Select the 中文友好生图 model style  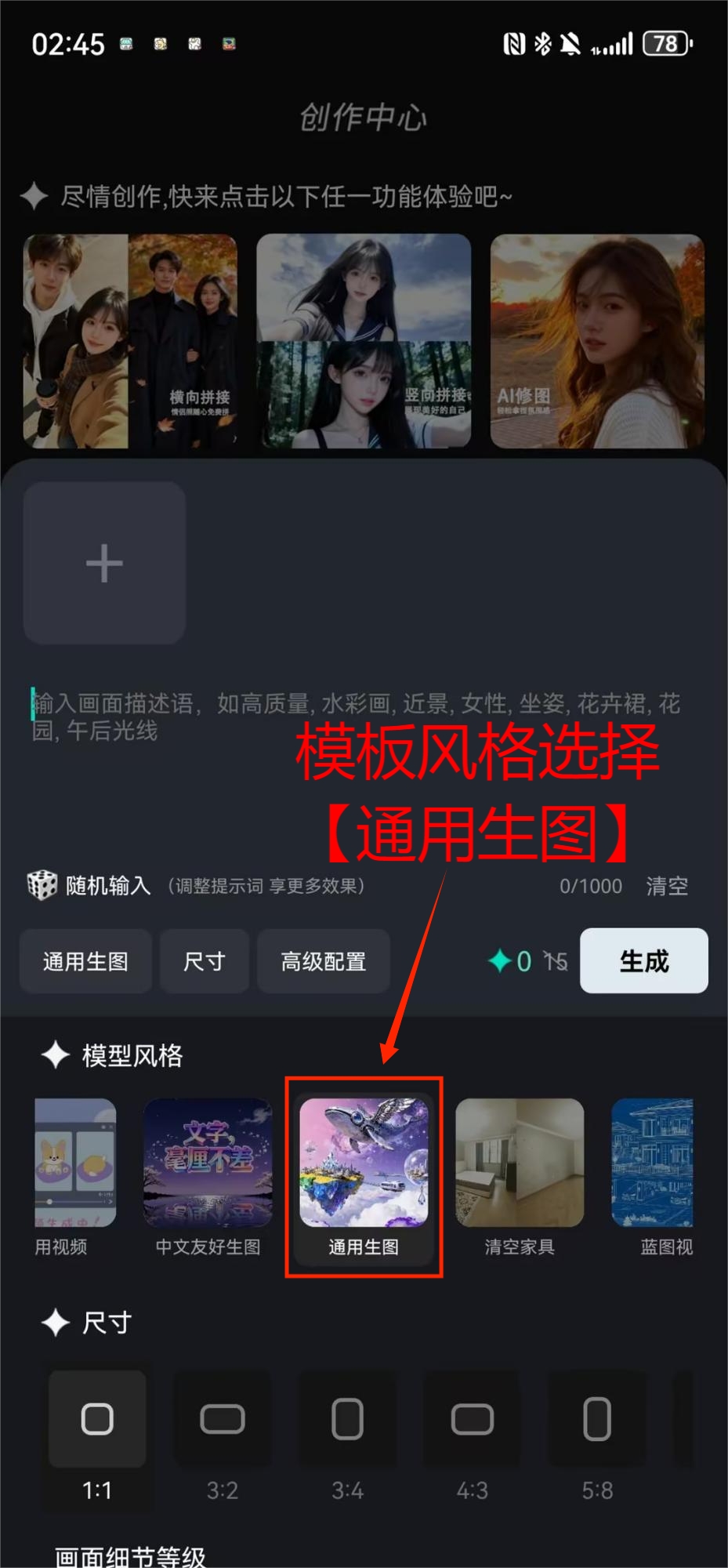208,1163
